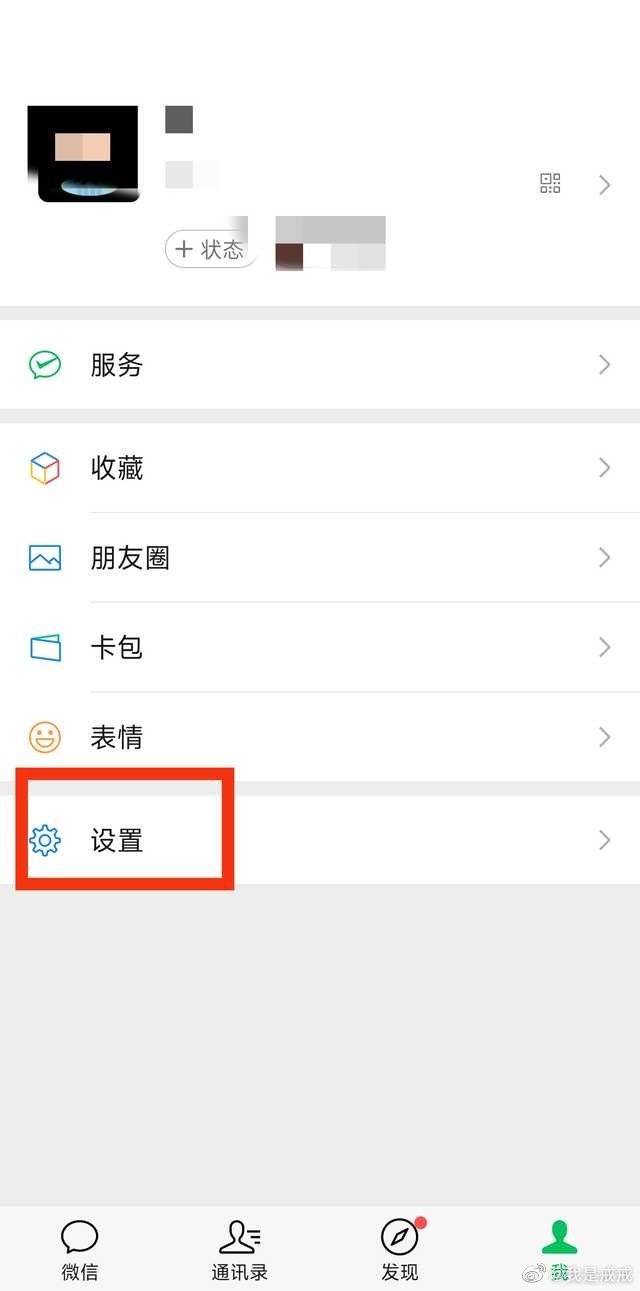Switch to the 通讯录 contacts tab
This screenshot has width=640, height=1291.
pyautogui.click(x=240, y=1250)
